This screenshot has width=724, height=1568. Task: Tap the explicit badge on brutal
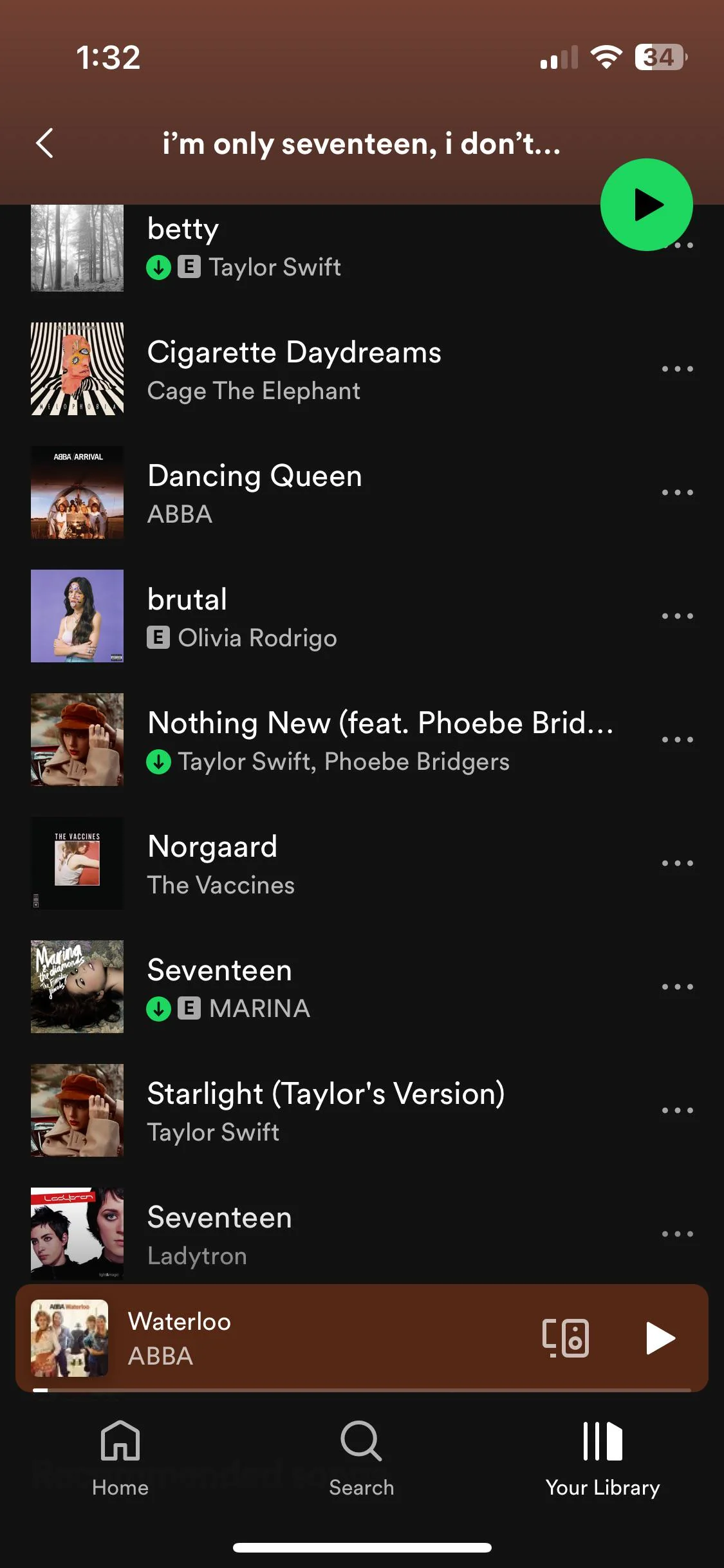[159, 638]
